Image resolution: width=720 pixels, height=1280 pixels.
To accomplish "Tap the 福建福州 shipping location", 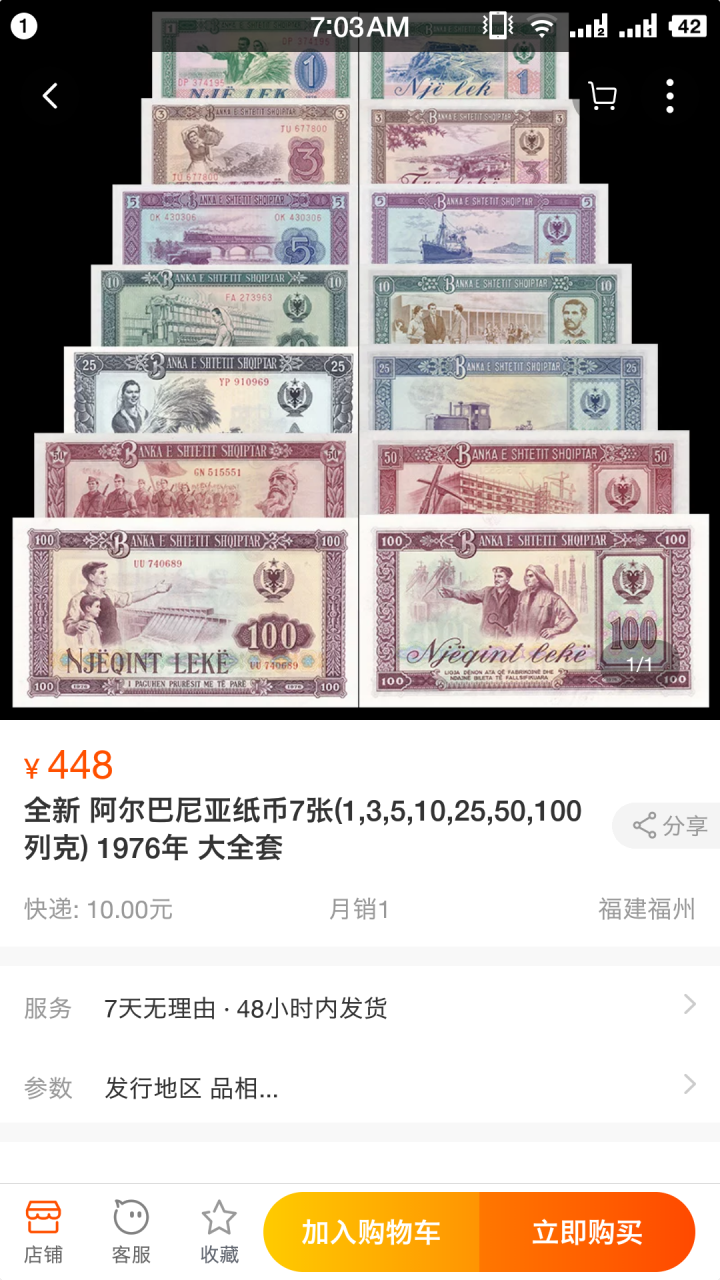I will coord(648,910).
